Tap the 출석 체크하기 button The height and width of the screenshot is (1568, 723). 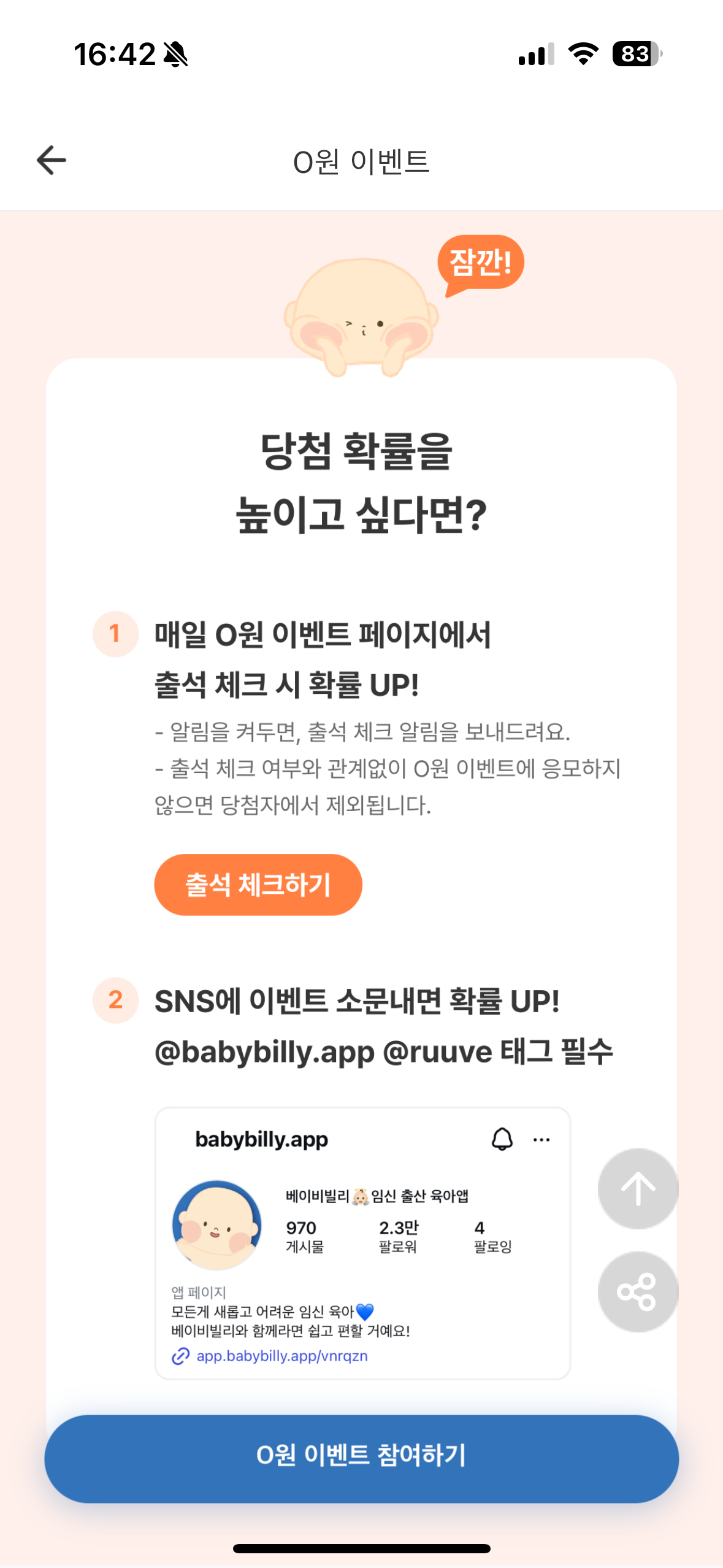point(258,885)
